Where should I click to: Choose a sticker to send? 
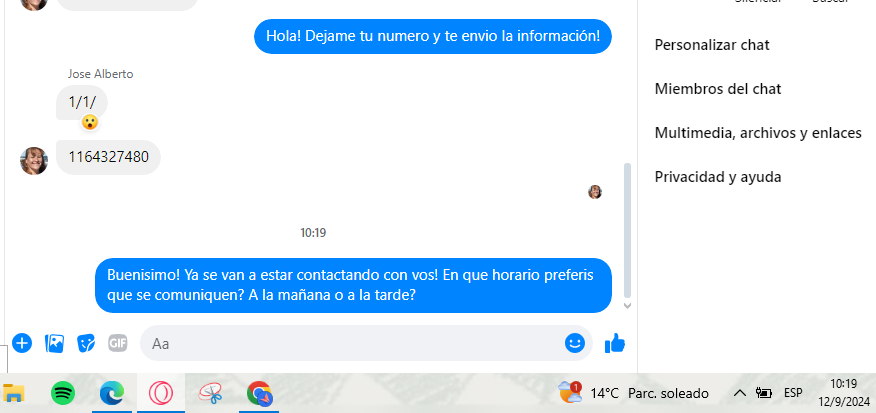pyautogui.click(x=86, y=343)
